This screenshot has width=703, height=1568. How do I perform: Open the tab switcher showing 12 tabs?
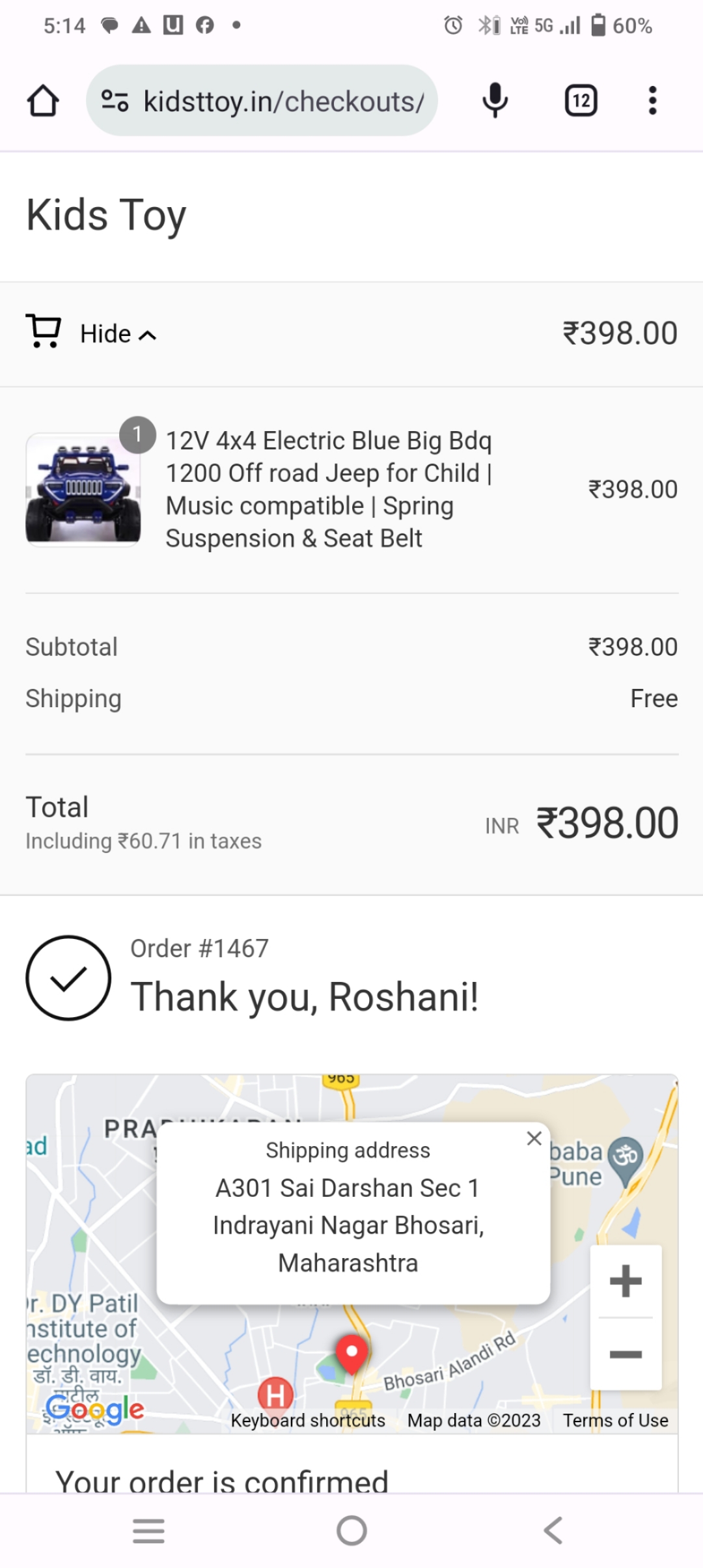coord(581,101)
